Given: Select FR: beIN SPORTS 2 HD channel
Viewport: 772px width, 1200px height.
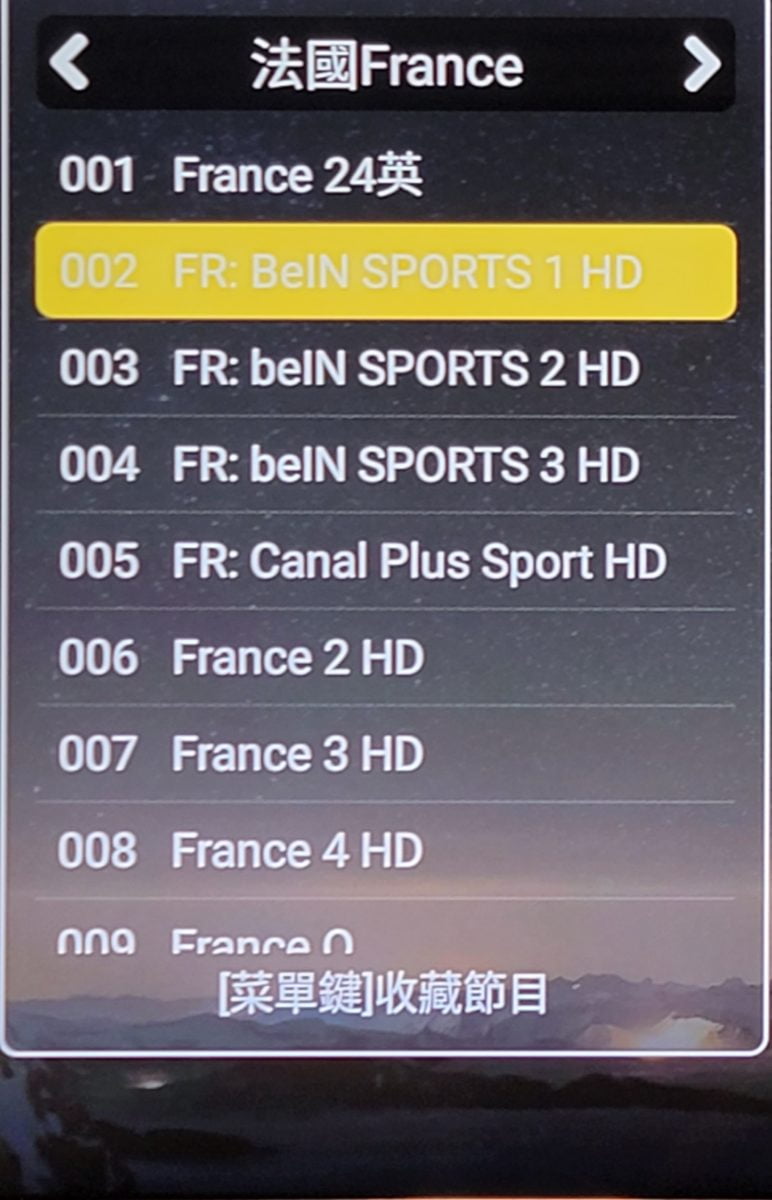Looking at the screenshot, I should 386,369.
